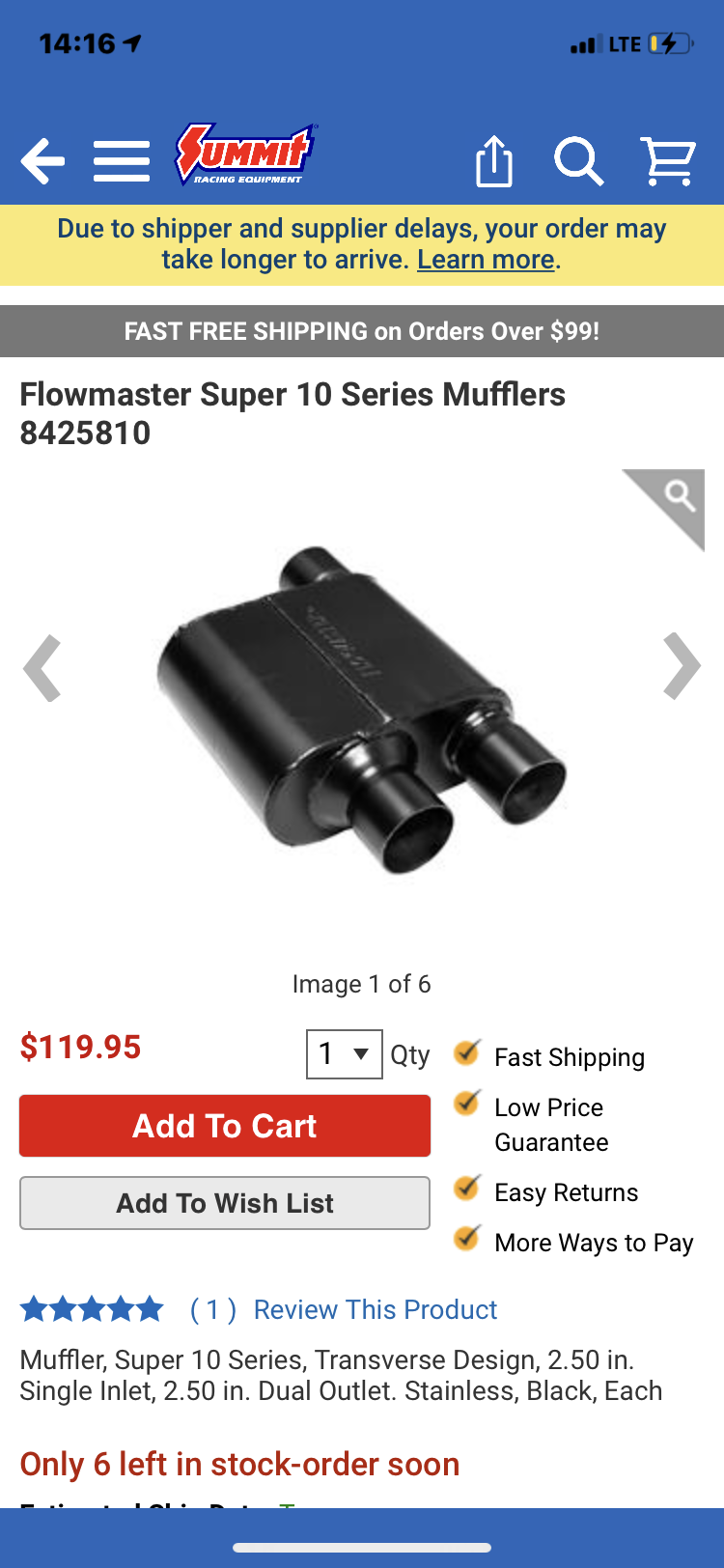The height and width of the screenshot is (1568, 724).
Task: Show the next product image
Action: tap(682, 666)
